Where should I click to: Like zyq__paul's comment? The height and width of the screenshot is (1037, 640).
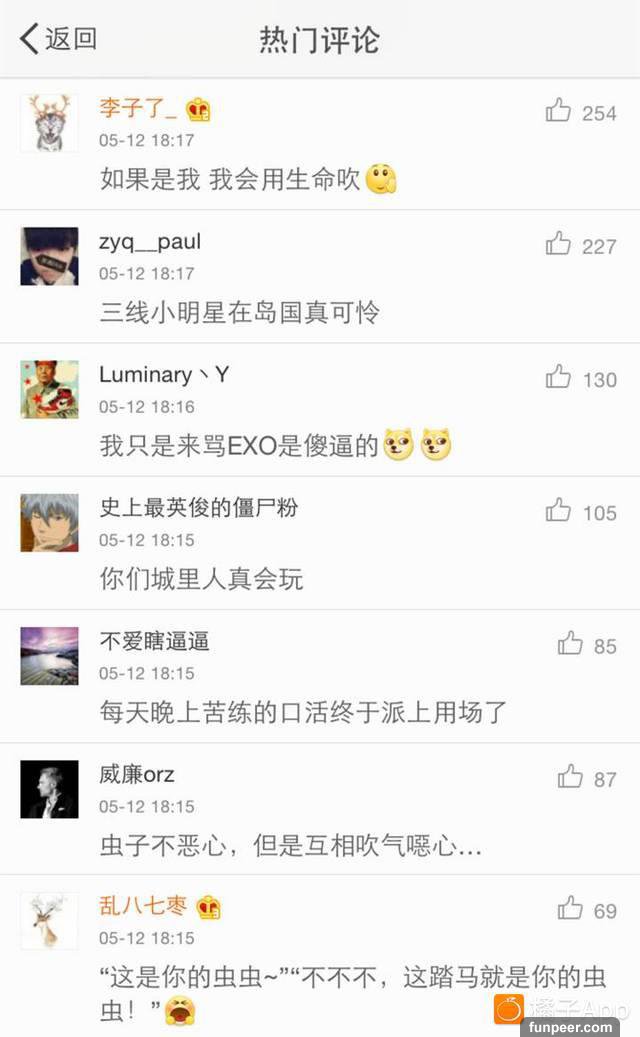pyautogui.click(x=558, y=244)
